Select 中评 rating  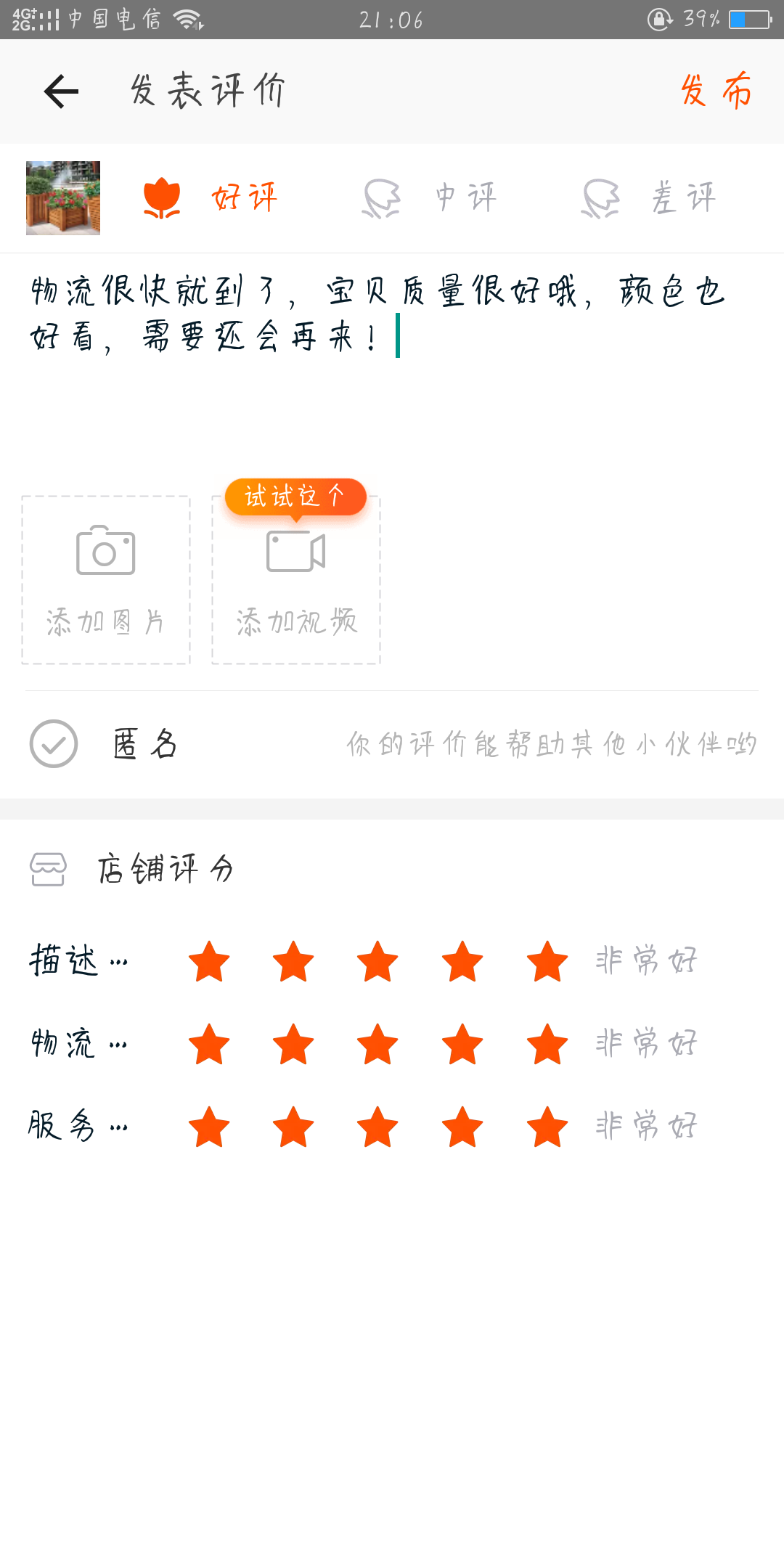tap(430, 197)
